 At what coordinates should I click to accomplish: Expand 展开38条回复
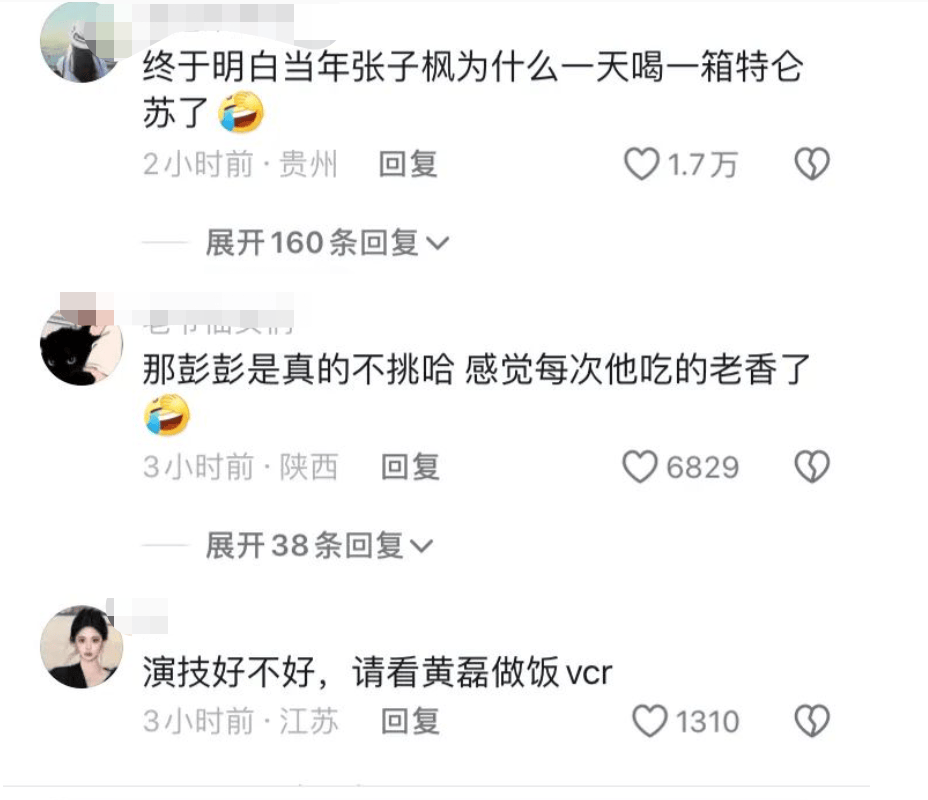[x=320, y=545]
